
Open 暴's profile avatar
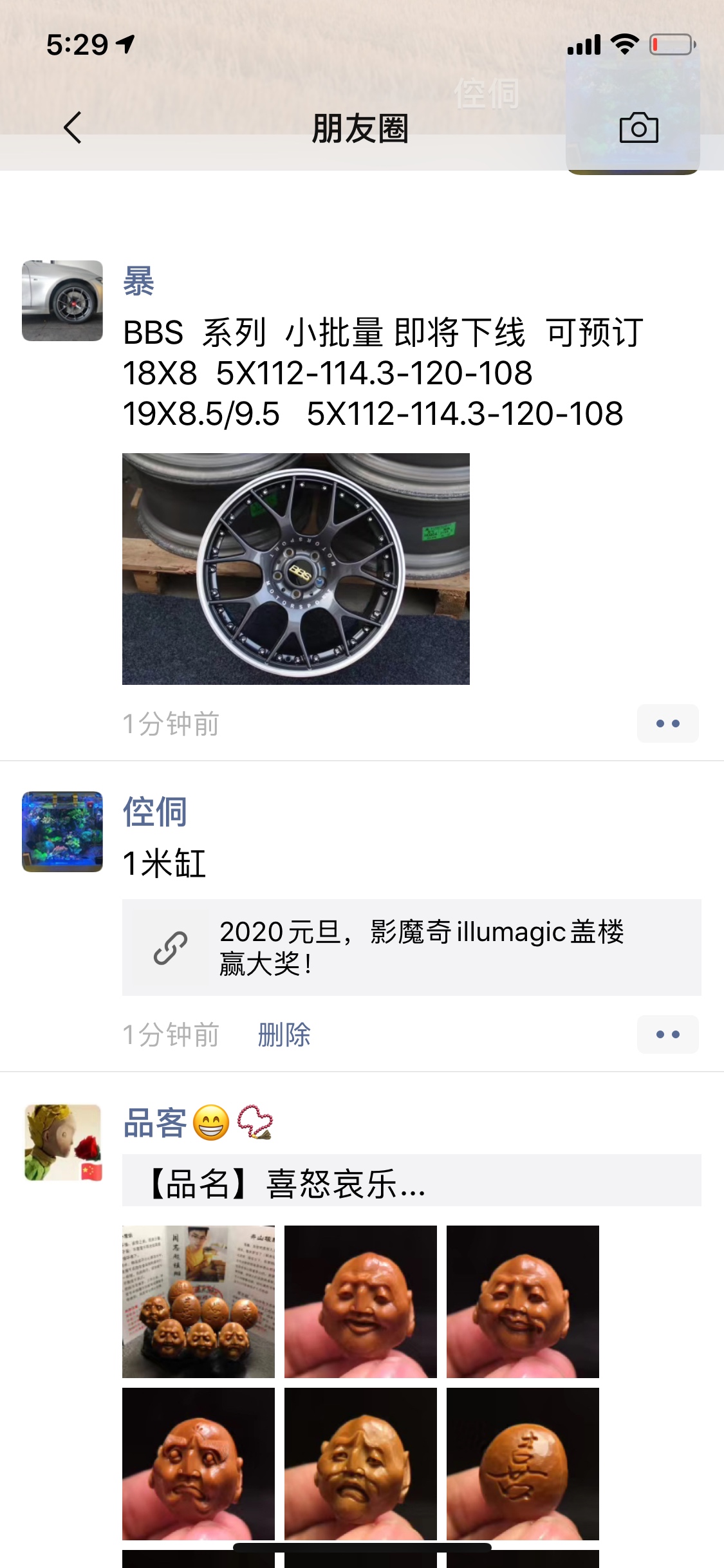[62, 301]
